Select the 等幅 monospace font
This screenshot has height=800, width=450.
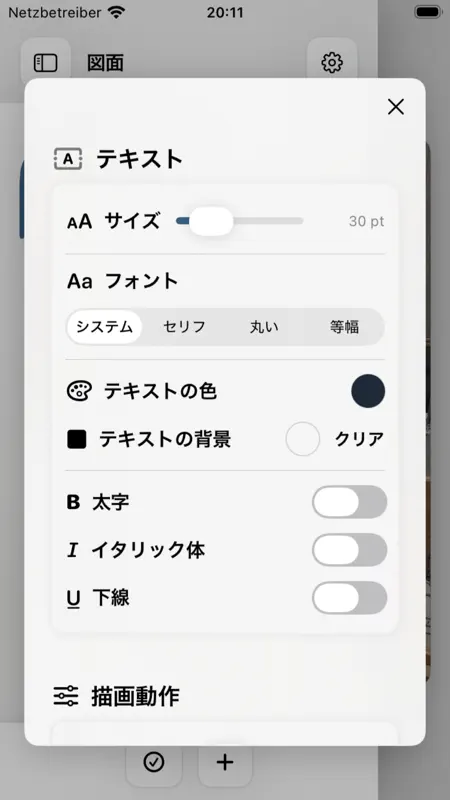pyautogui.click(x=344, y=327)
